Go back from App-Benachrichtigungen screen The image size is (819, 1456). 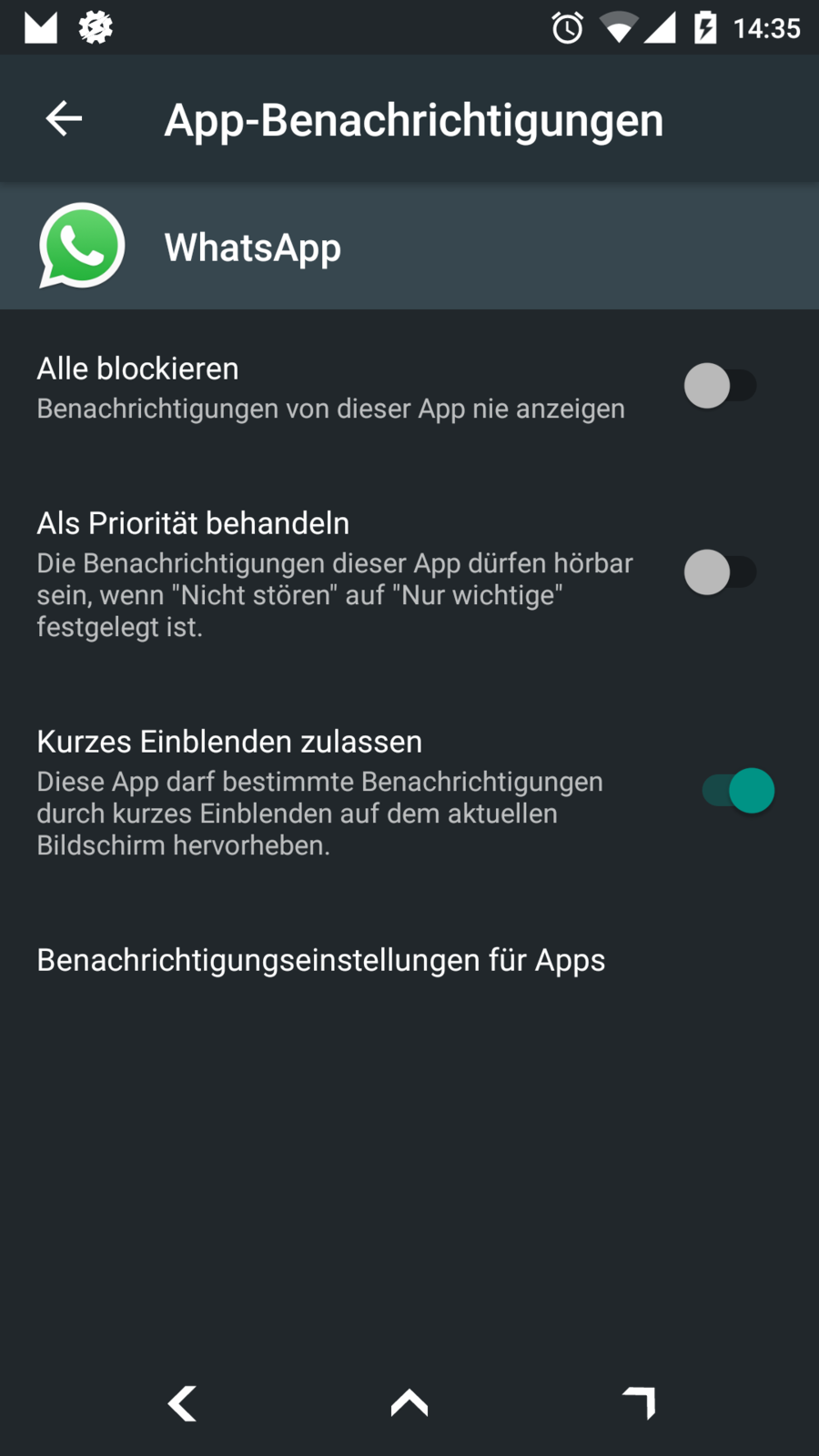pos(64,119)
